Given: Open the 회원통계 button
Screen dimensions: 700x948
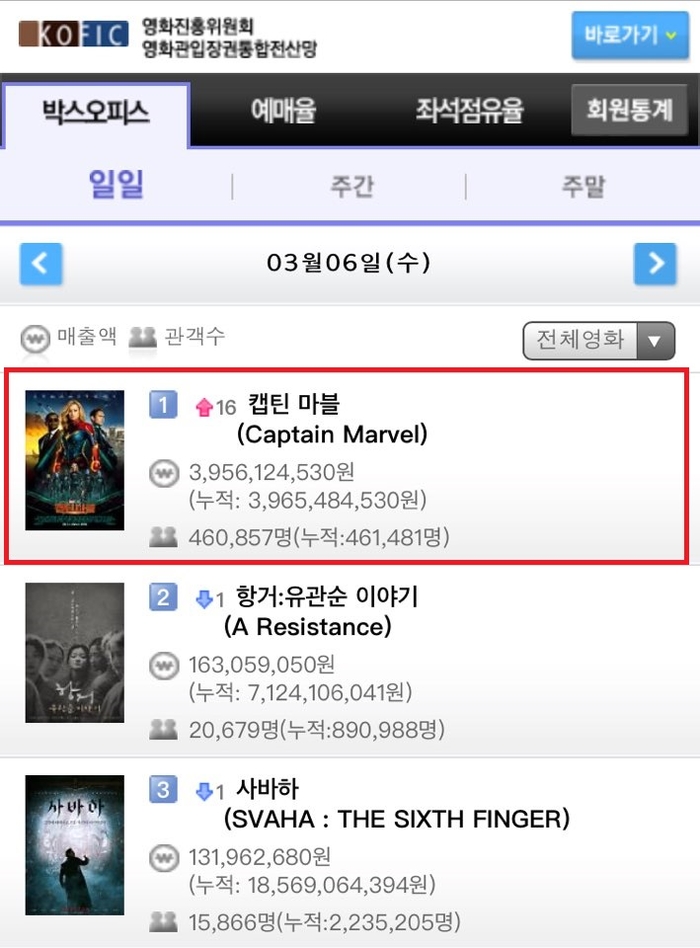Looking at the screenshot, I should [628, 111].
